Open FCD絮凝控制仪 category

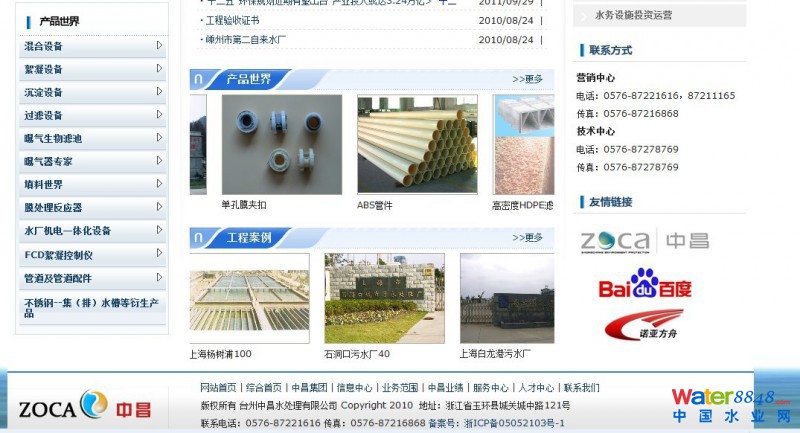coord(58,254)
